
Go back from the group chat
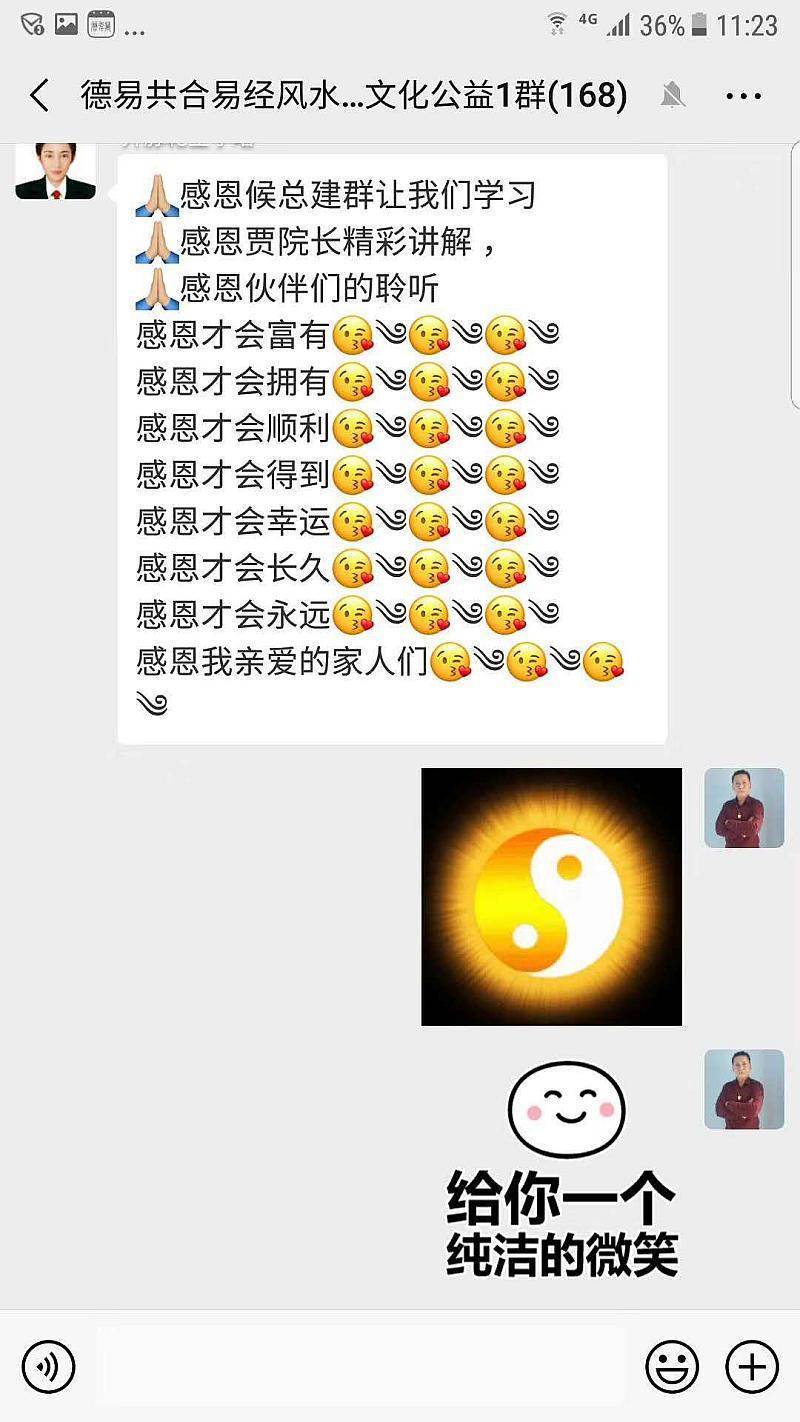click(x=38, y=97)
